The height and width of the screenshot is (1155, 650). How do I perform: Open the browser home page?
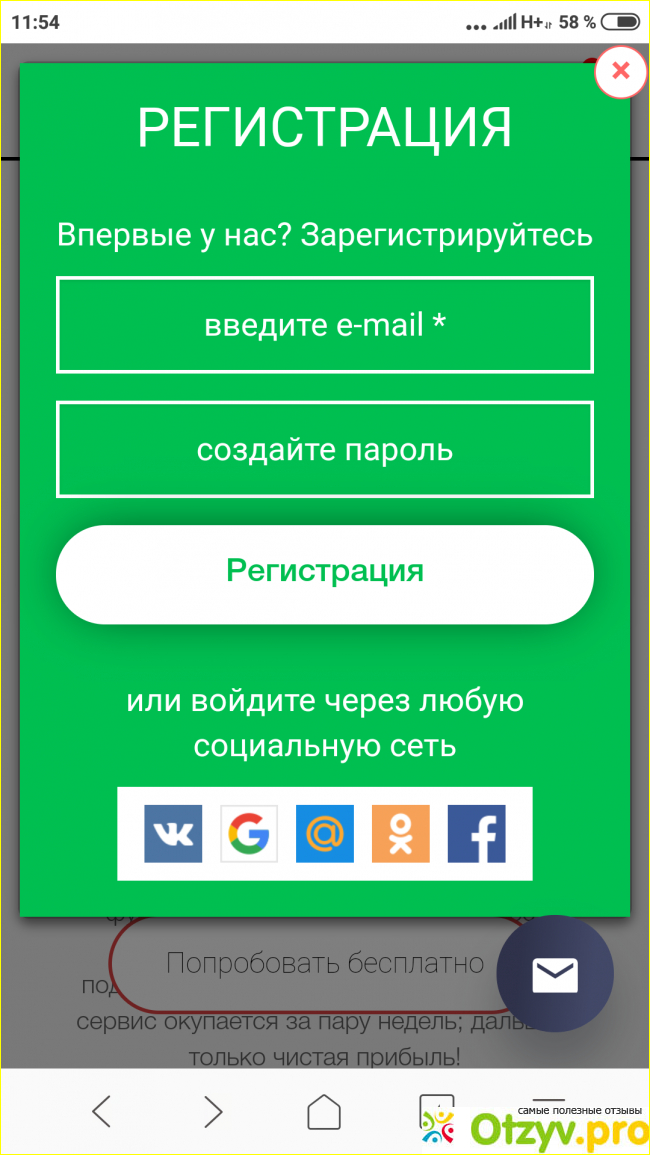[324, 1111]
